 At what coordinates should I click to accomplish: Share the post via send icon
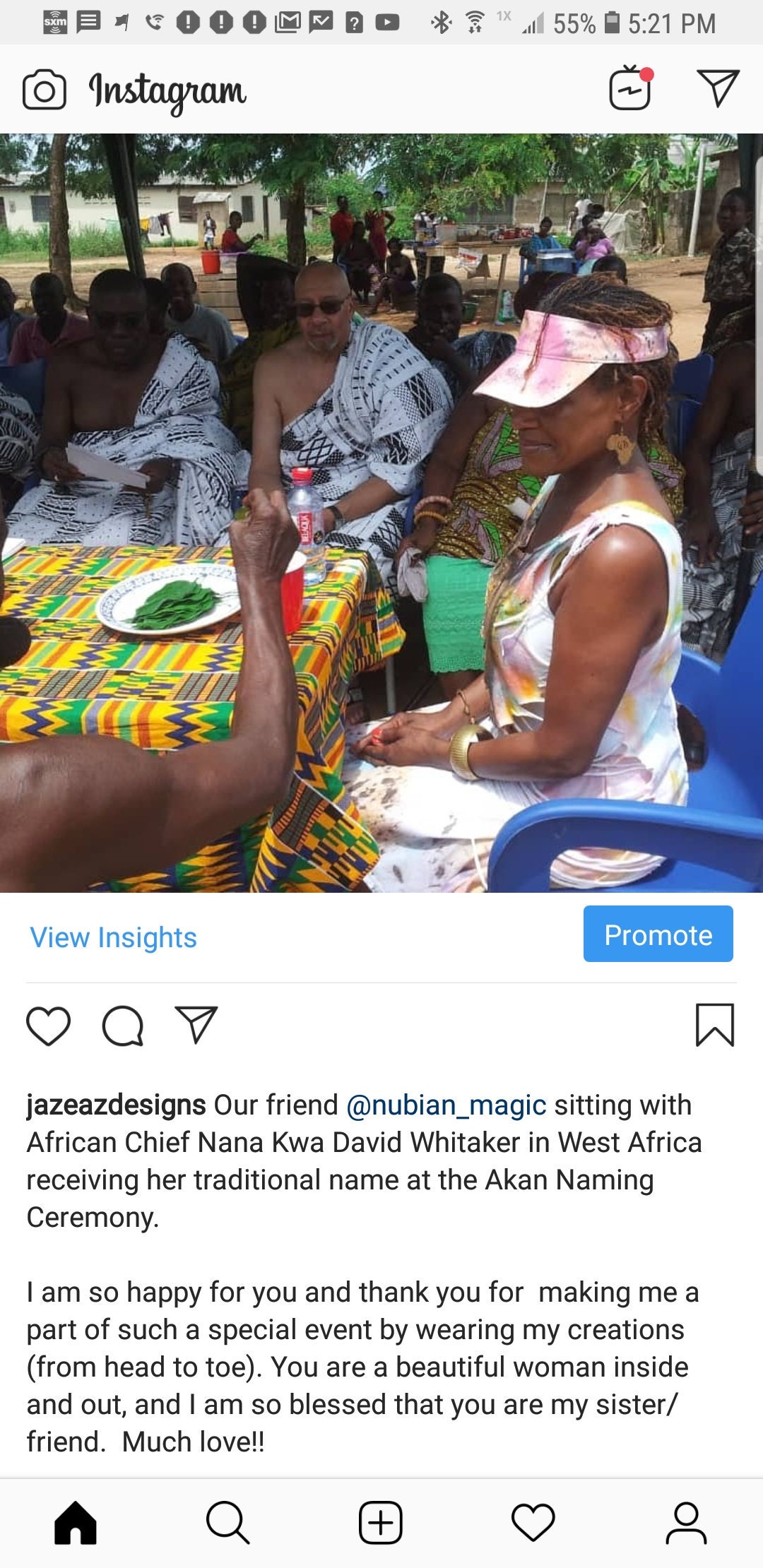tap(196, 1025)
